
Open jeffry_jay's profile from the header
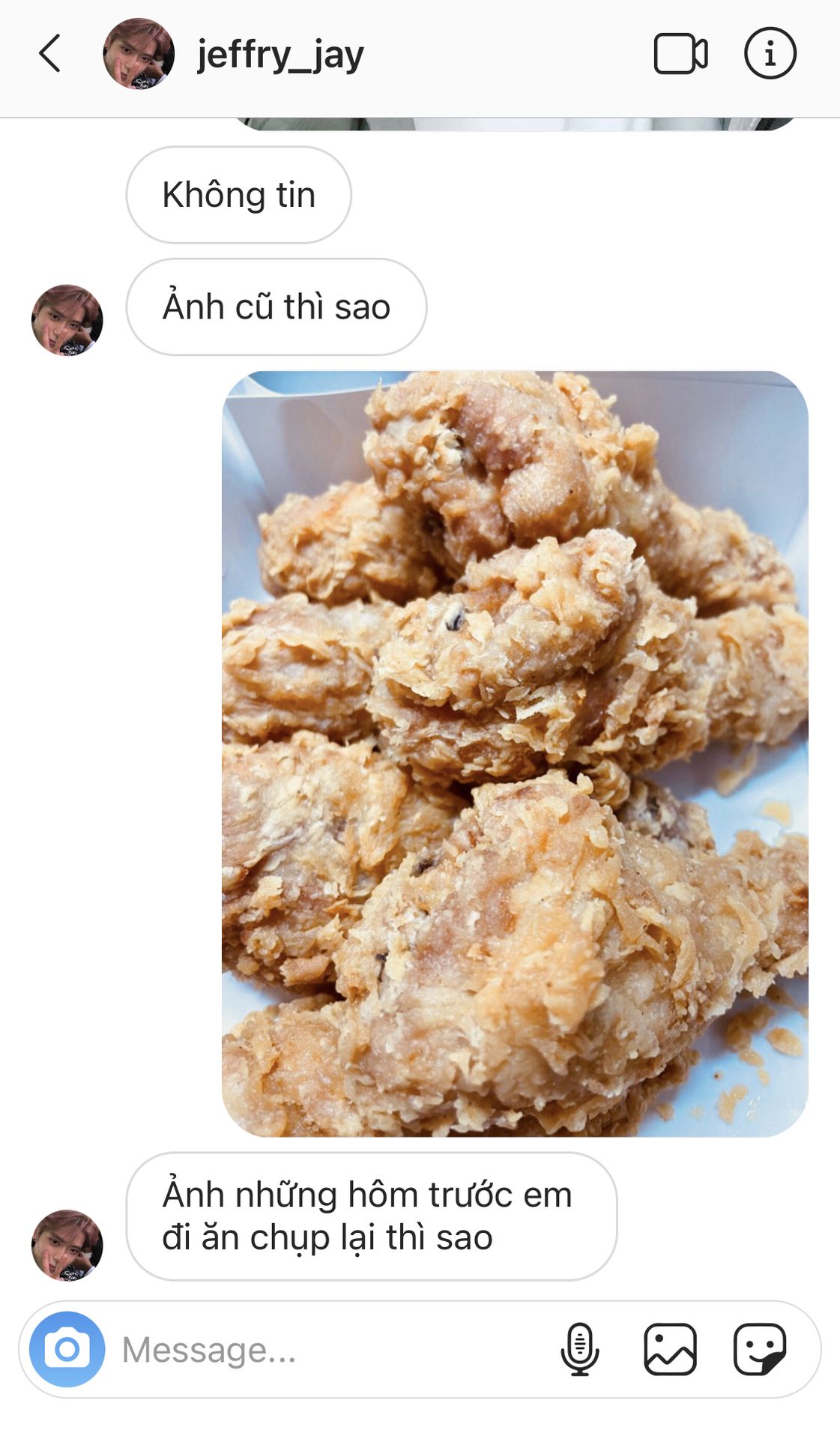tap(280, 55)
